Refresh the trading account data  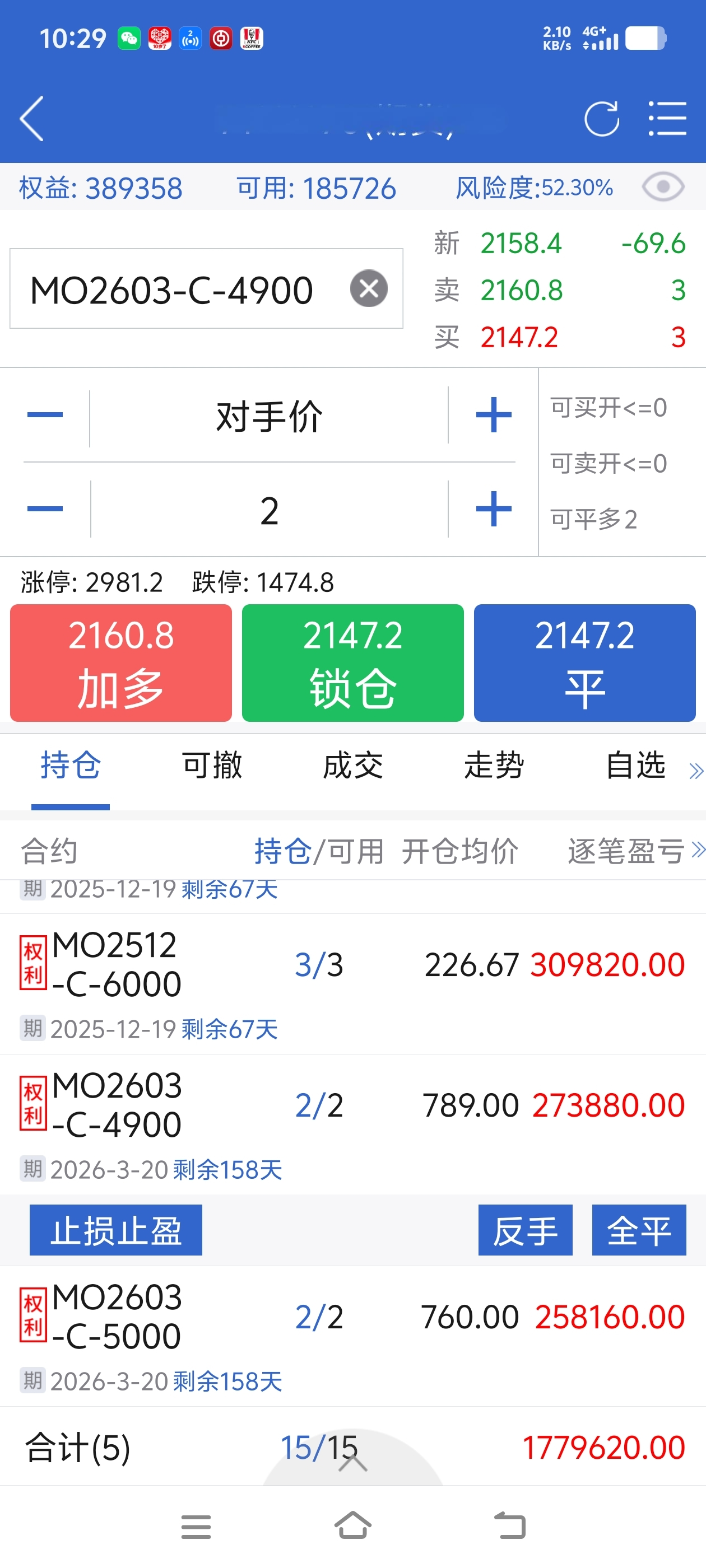601,118
